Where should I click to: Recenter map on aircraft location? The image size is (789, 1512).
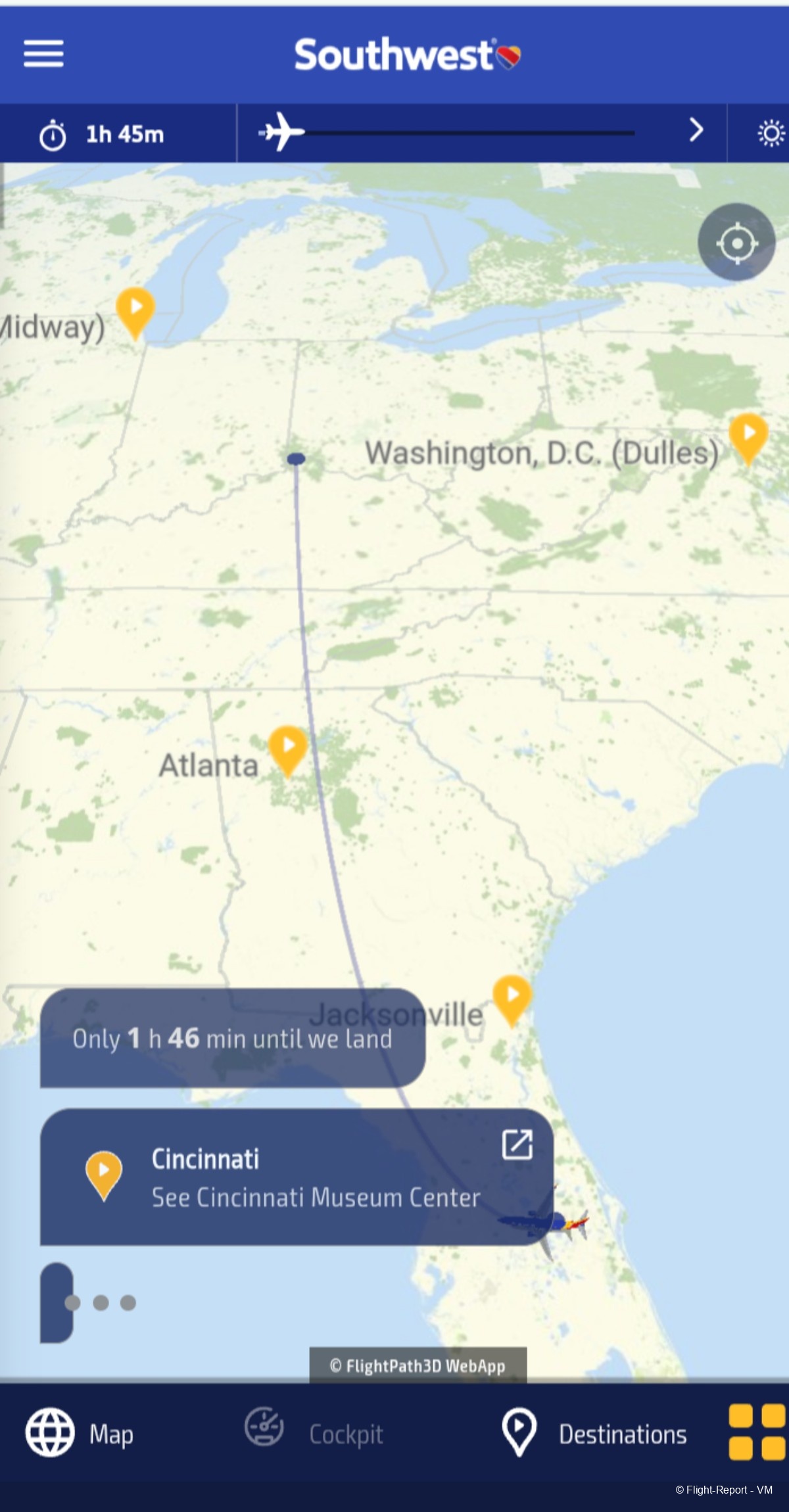(x=736, y=243)
